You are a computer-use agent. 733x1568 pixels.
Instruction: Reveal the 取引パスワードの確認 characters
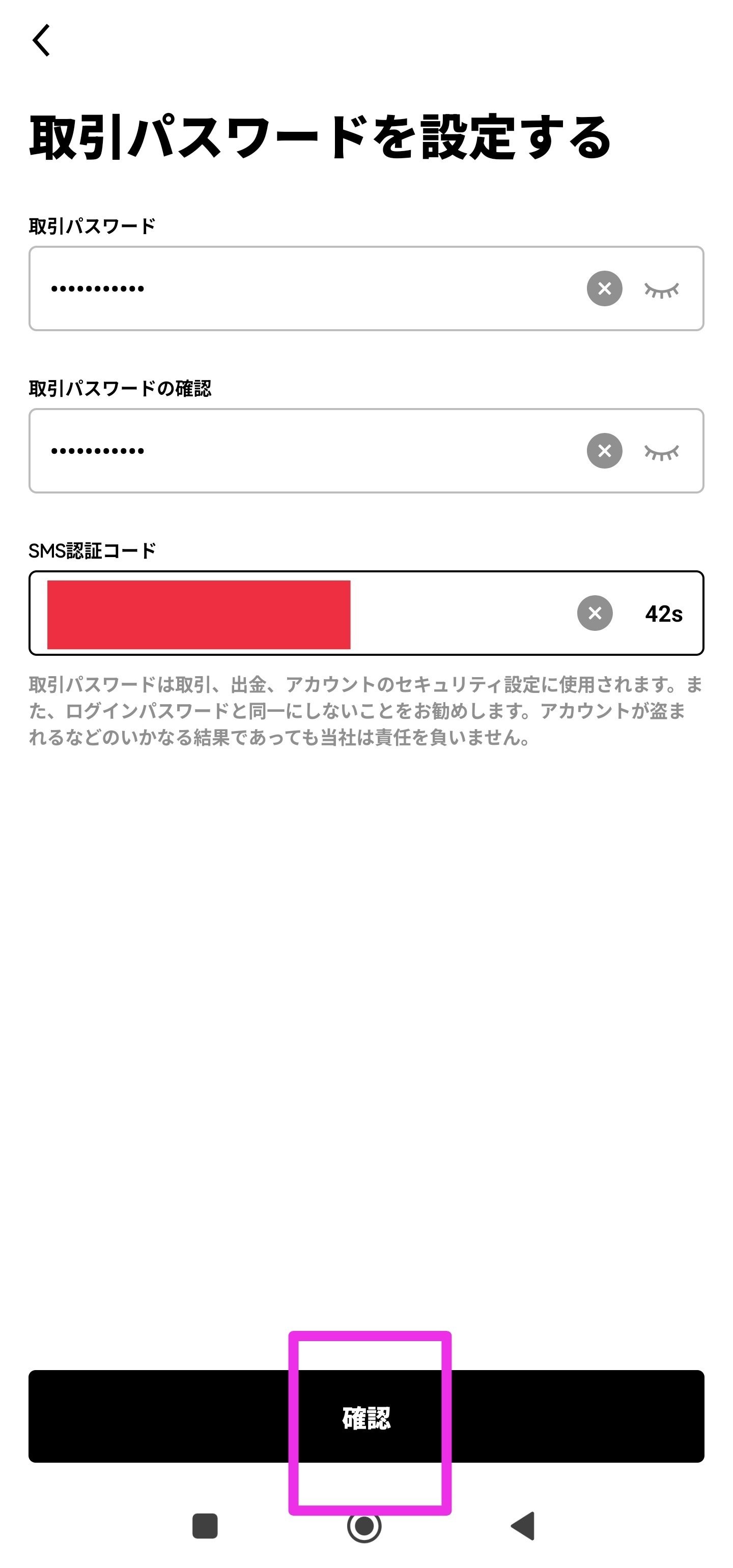(x=661, y=452)
